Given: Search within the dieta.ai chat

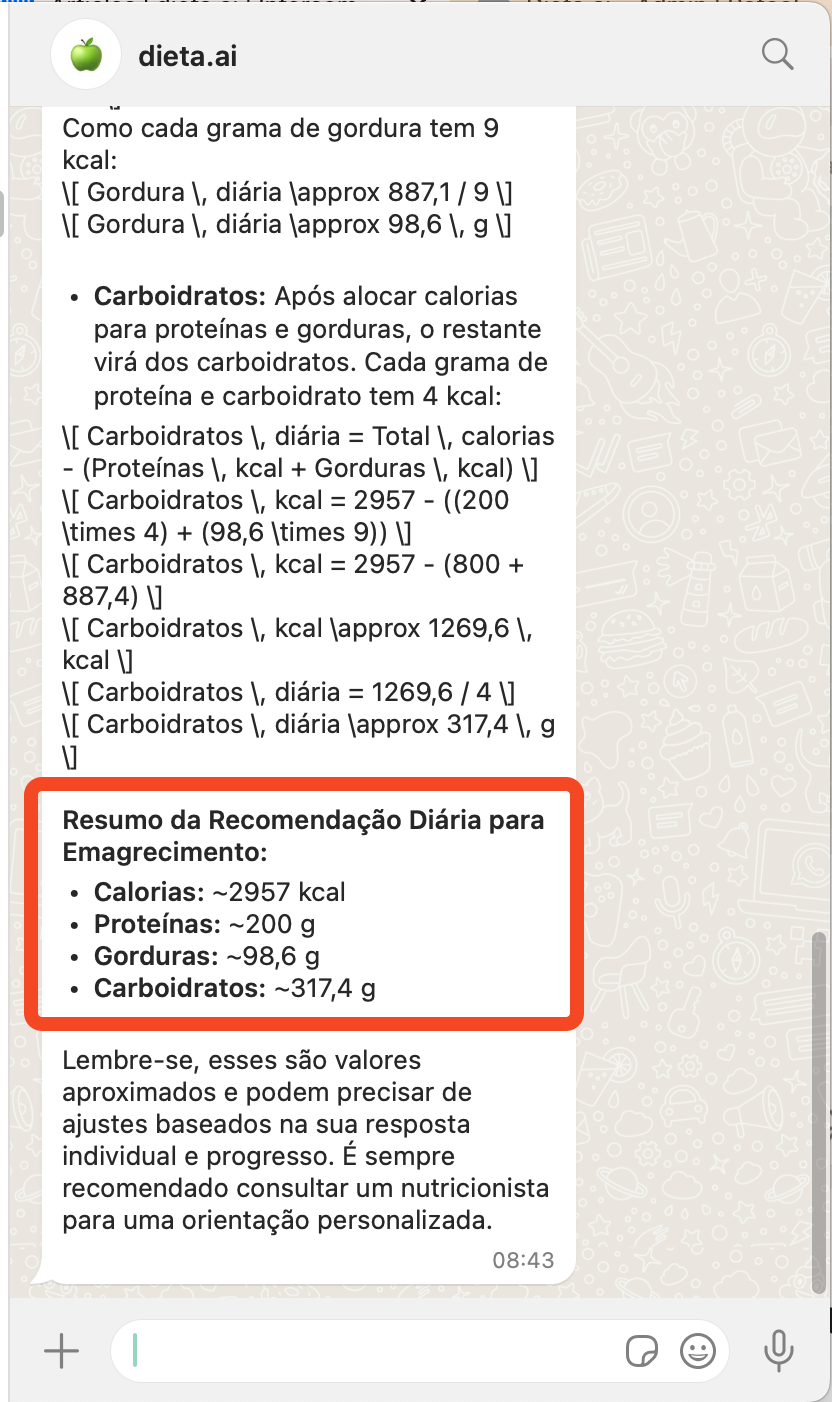Looking at the screenshot, I should click(x=777, y=54).
